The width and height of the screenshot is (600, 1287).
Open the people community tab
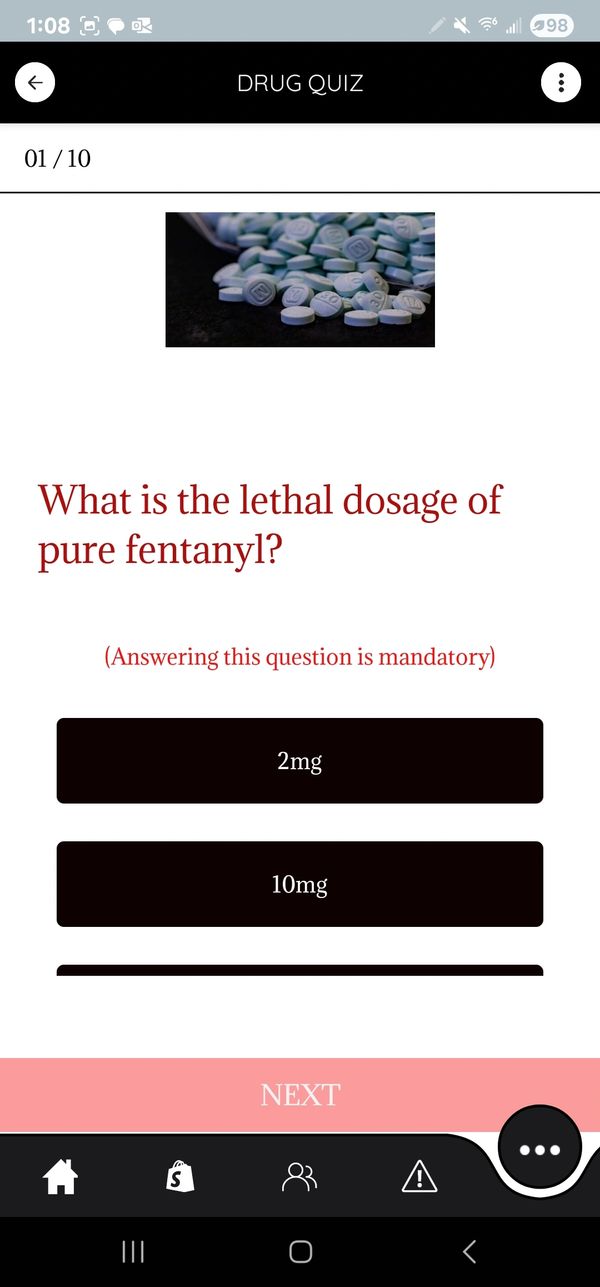pos(298,1177)
